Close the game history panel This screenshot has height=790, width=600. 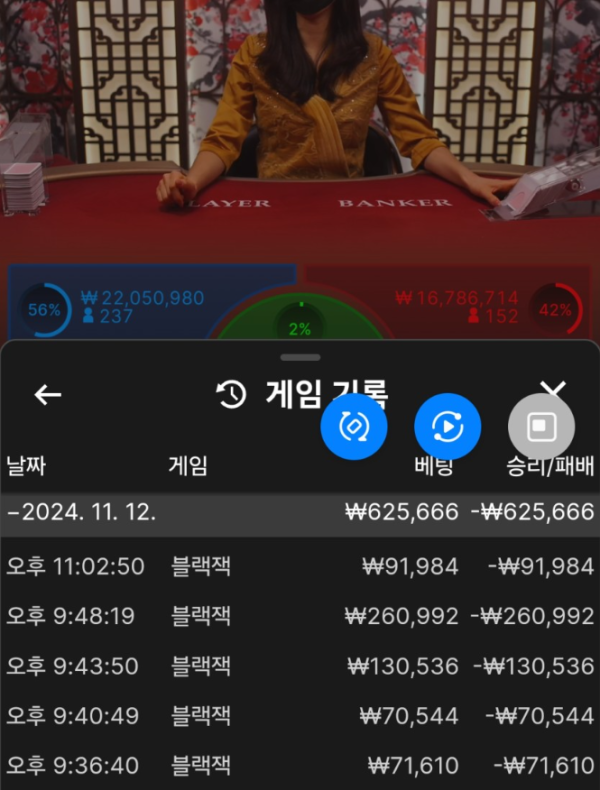coord(553,390)
